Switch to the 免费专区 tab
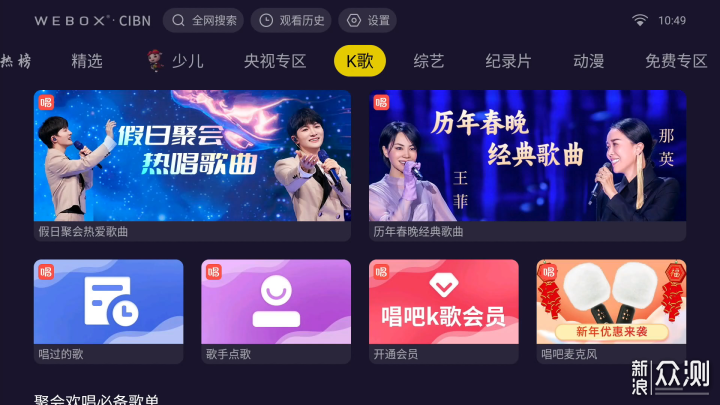 click(676, 61)
